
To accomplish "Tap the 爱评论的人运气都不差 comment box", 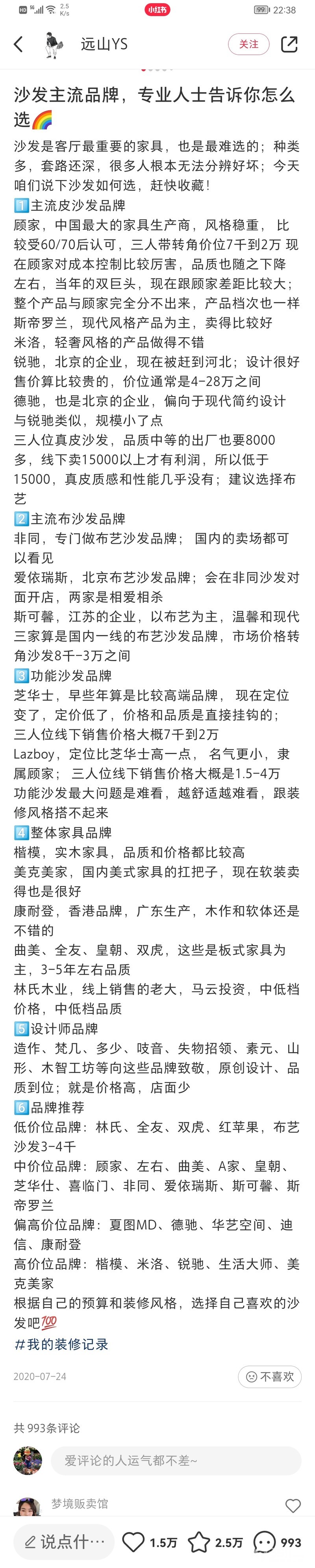I will (176, 1460).
